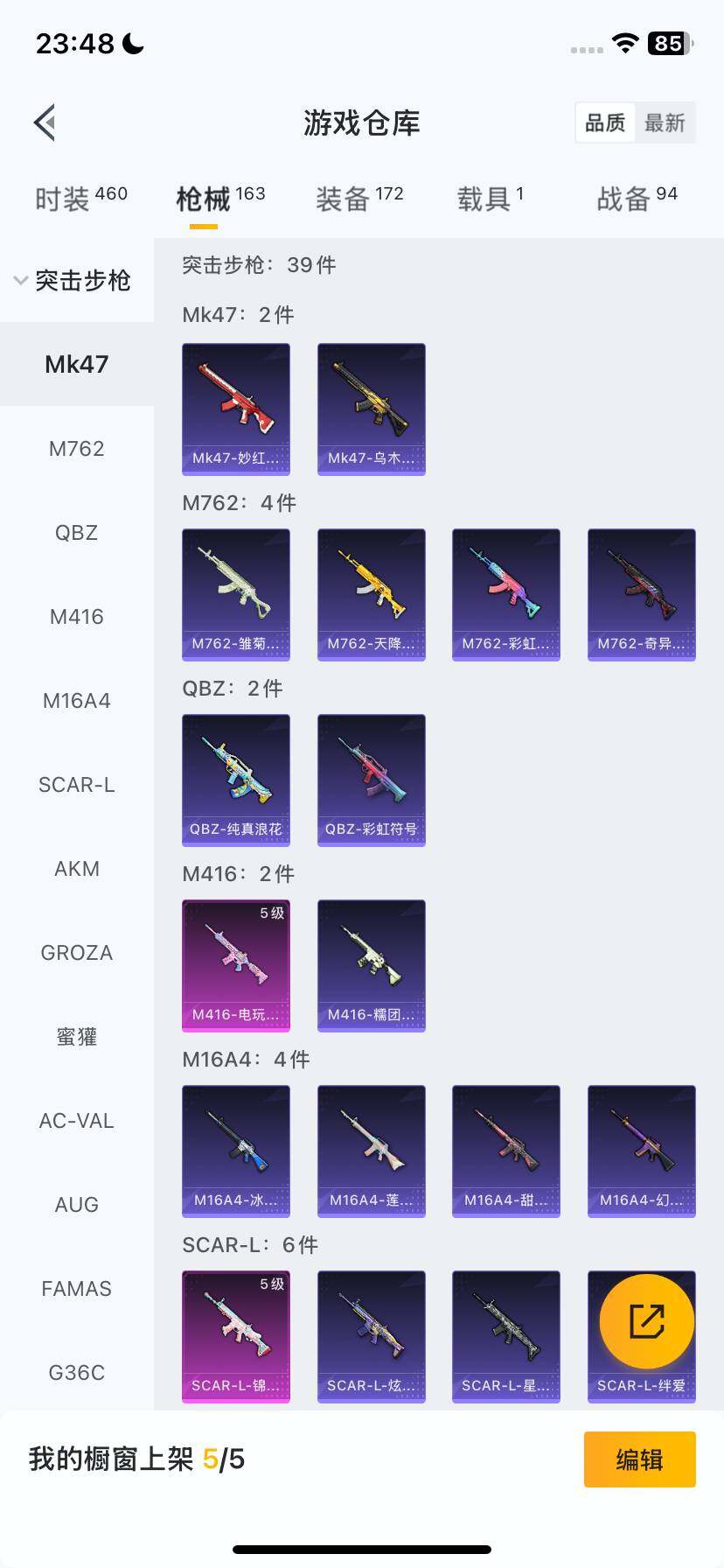This screenshot has height=1568, width=724.
Task: Jump to GROZA in the sidebar
Action: tap(77, 953)
